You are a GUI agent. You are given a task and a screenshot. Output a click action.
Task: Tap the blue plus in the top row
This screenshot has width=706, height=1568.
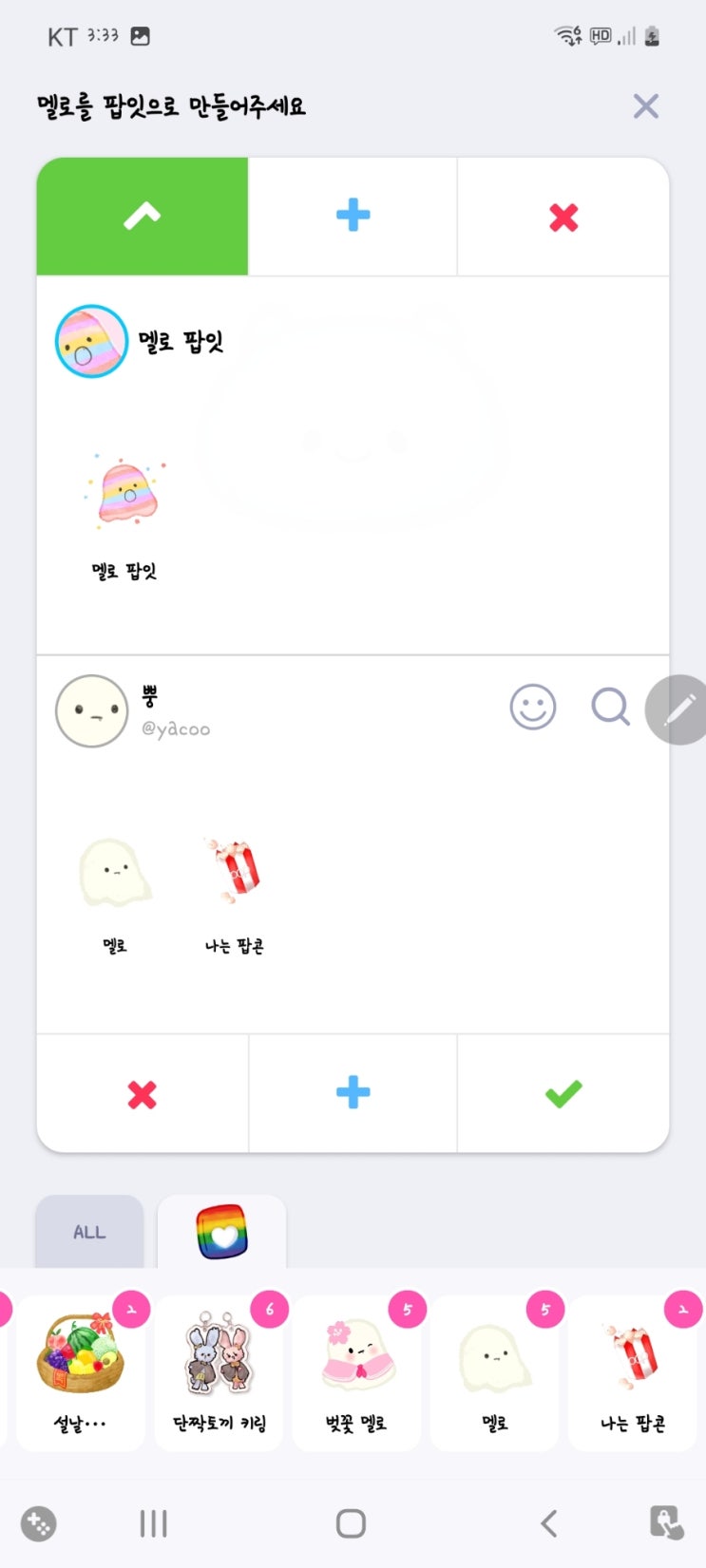pyautogui.click(x=353, y=216)
